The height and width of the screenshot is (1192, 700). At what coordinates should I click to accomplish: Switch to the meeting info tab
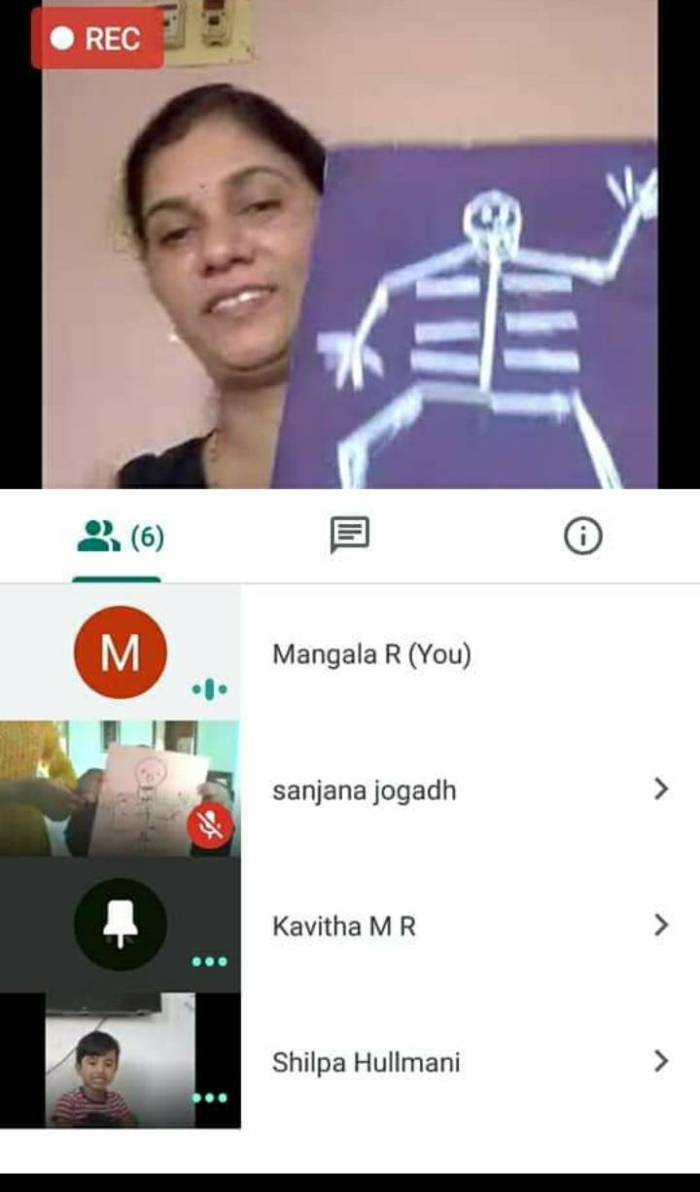click(583, 537)
